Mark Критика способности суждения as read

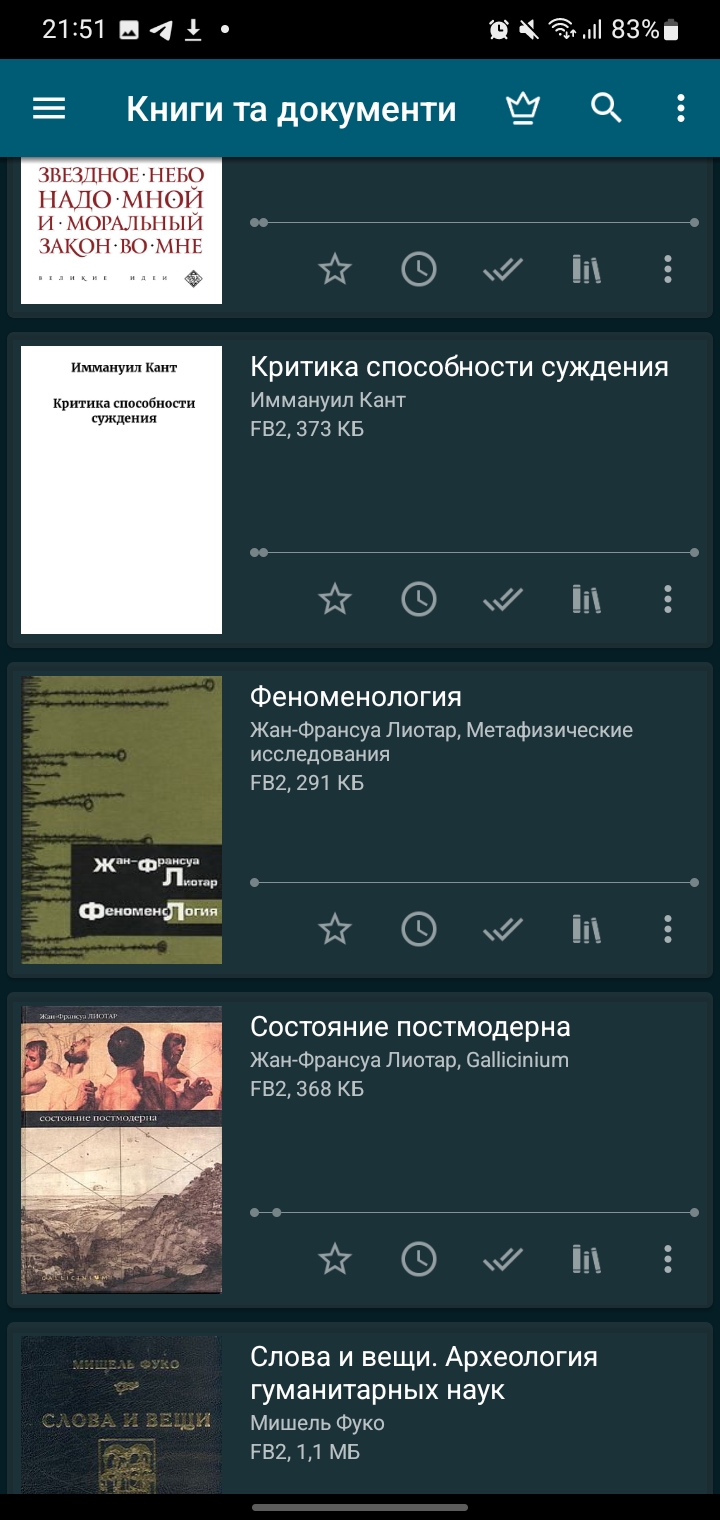click(x=503, y=599)
